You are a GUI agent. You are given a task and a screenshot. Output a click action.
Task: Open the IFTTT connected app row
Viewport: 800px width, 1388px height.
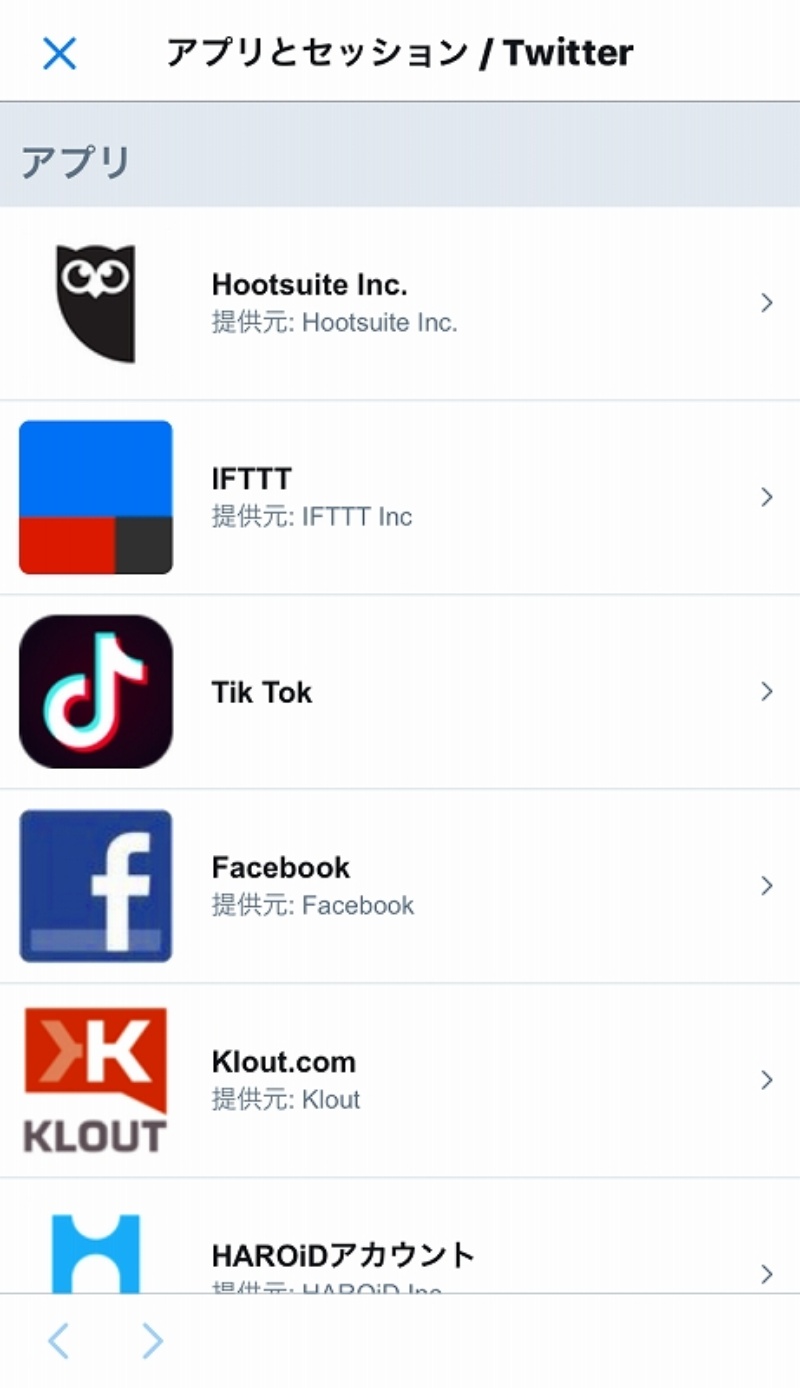[x=400, y=497]
